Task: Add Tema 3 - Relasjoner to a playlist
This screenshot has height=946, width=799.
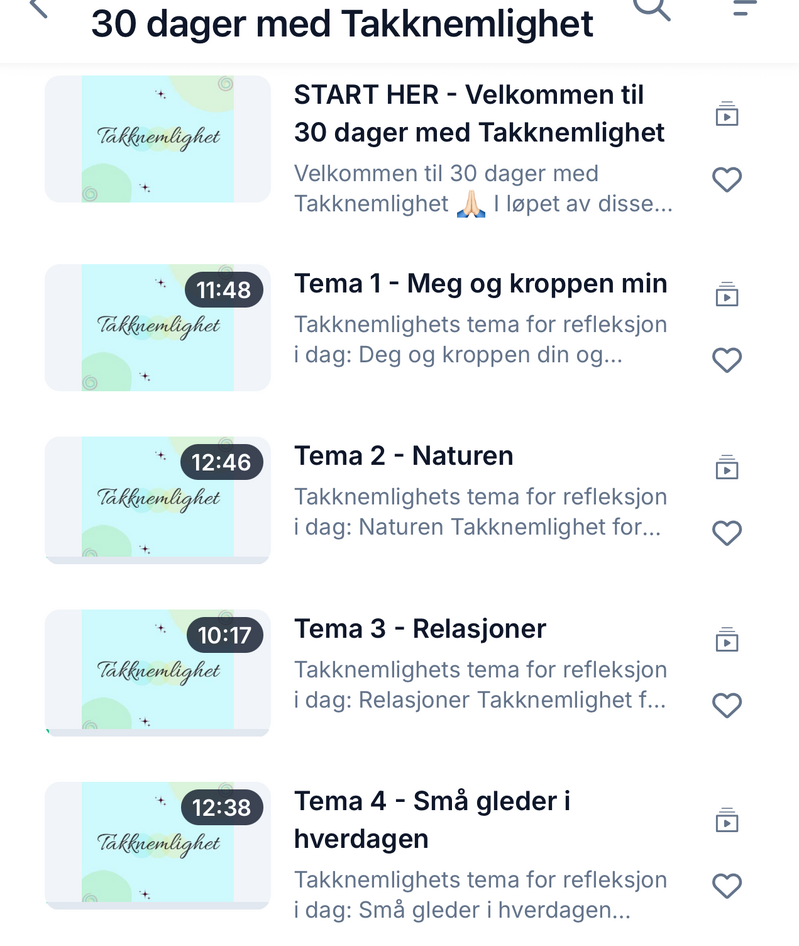Action: 727,640
